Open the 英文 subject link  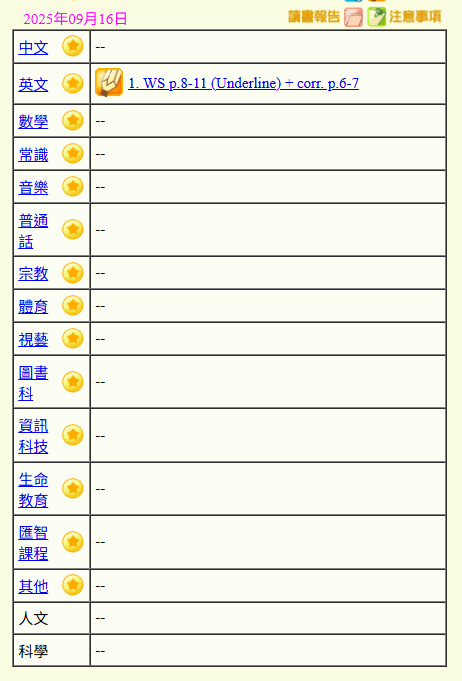33,84
